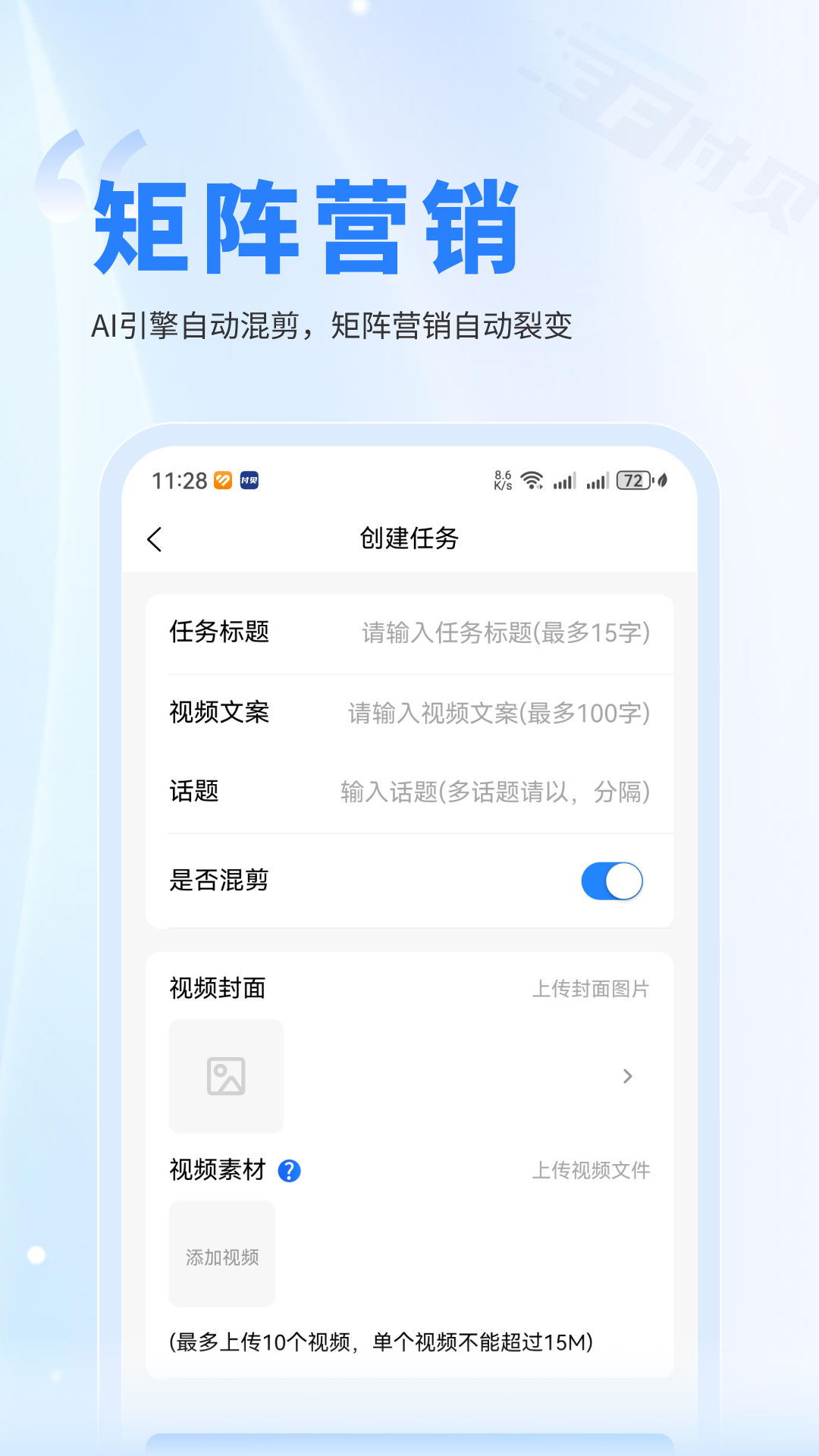819x1456 pixels.
Task: Tap the 添加视频 button
Action: tap(222, 1255)
